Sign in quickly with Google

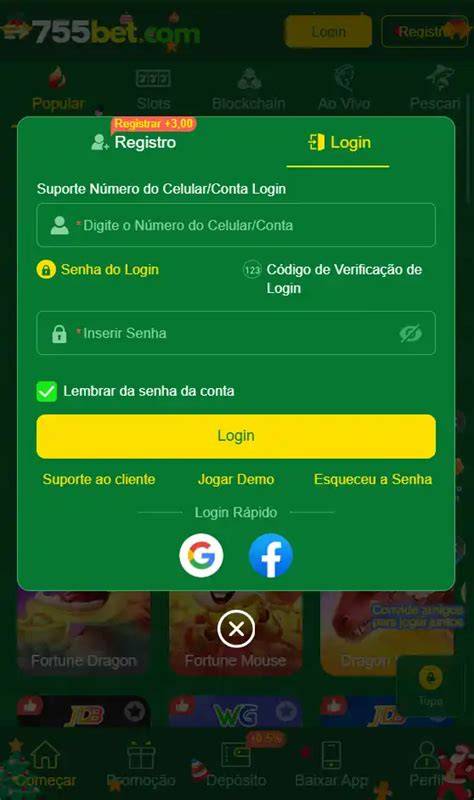click(201, 556)
